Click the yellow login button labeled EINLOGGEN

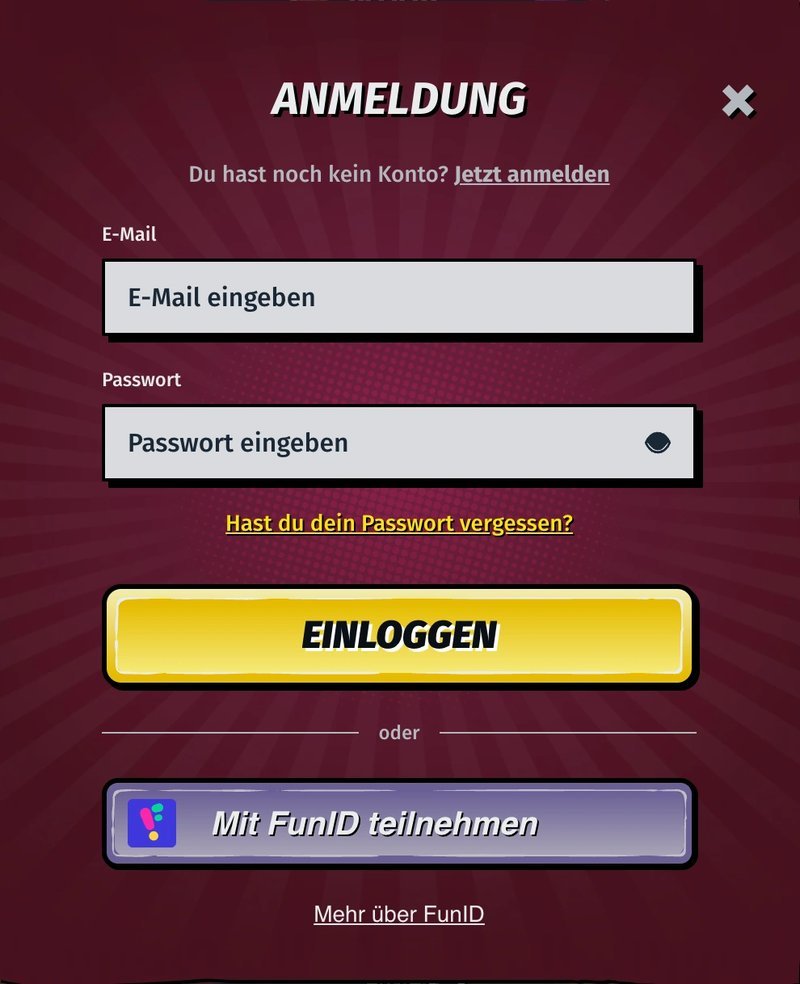pos(400,634)
